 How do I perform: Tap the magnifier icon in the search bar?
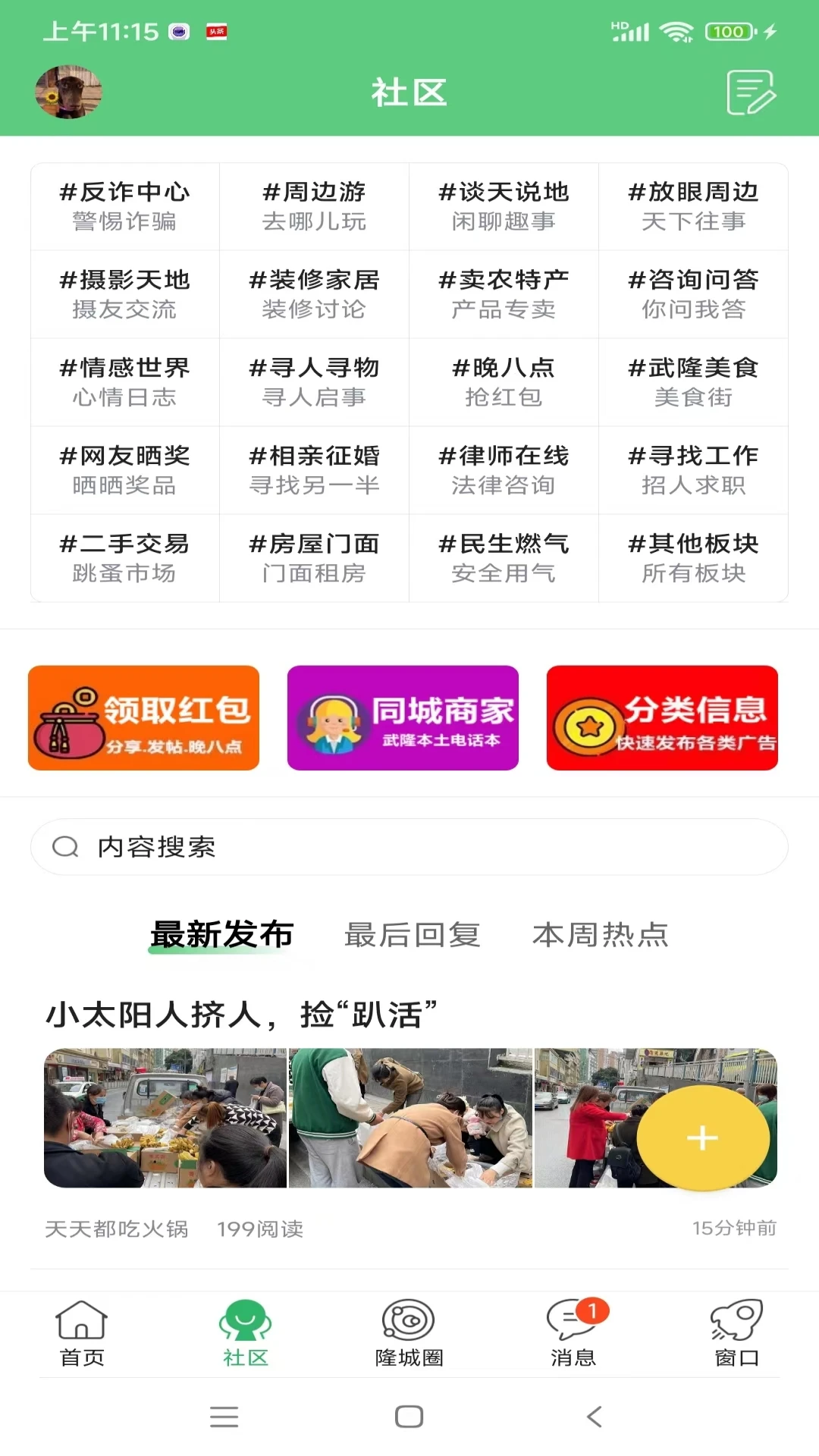65,847
